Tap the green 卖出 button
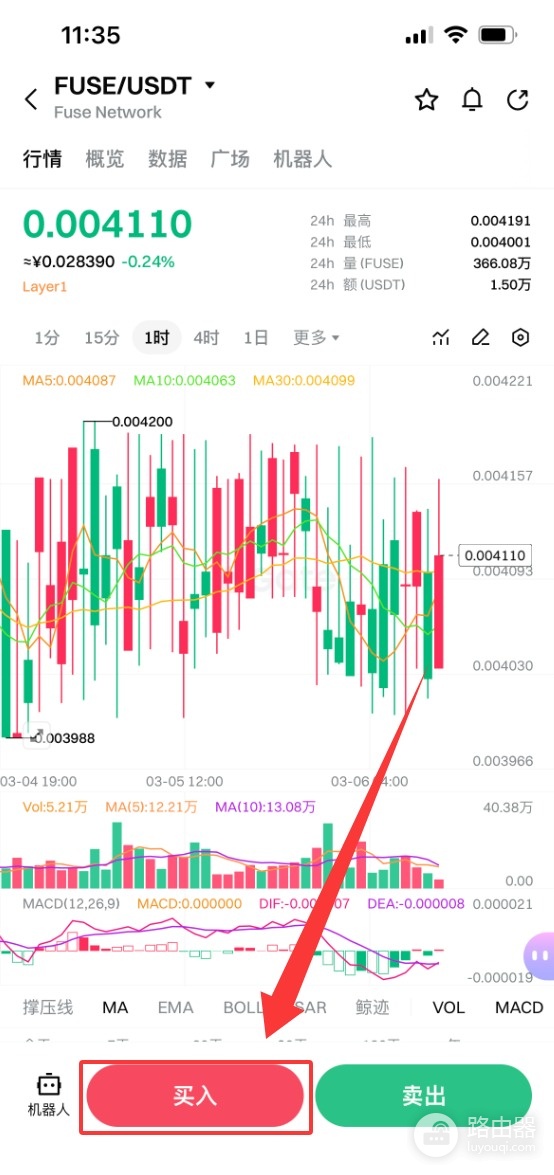 click(x=424, y=1096)
